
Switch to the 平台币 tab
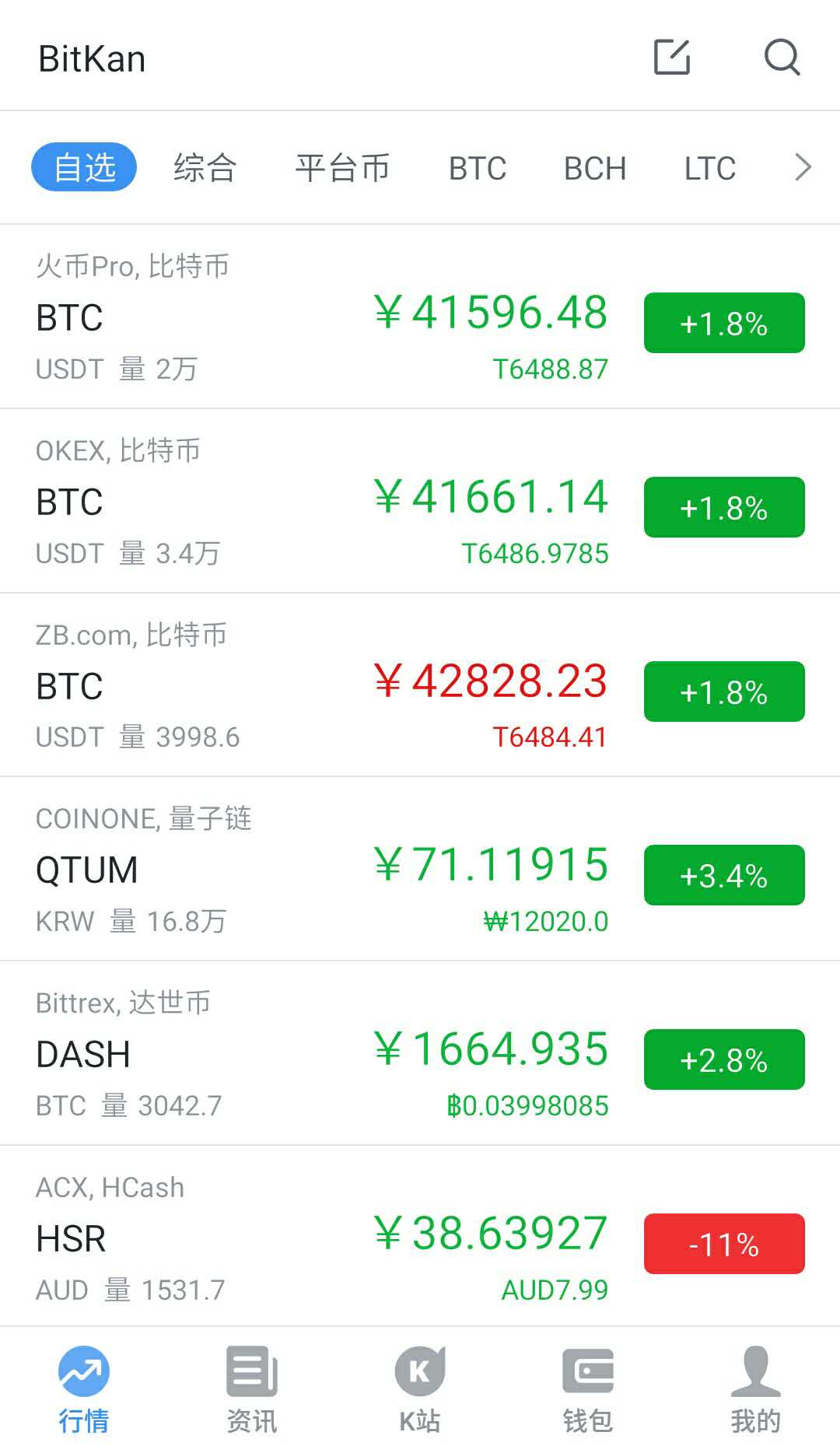(x=342, y=168)
